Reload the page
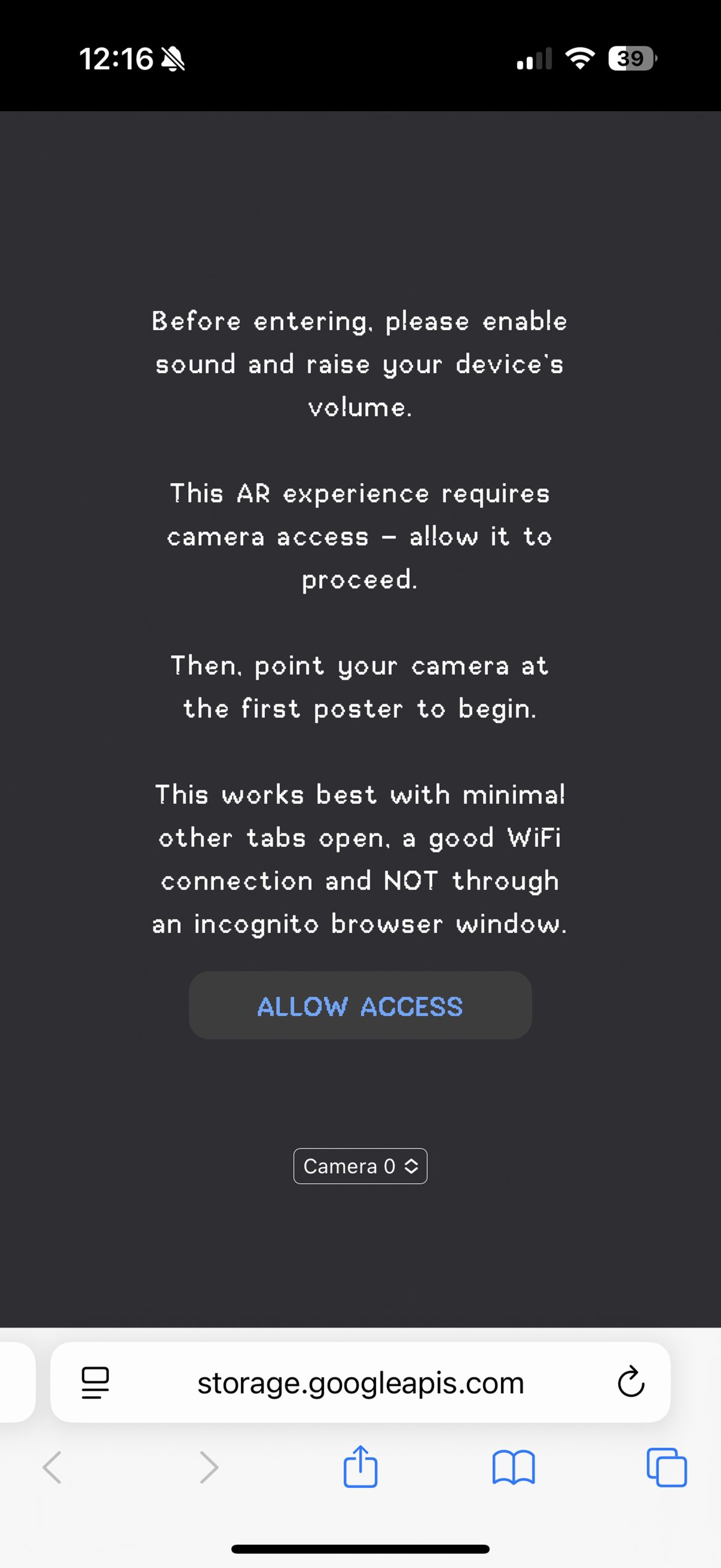This screenshot has width=721, height=1568. pos(631,1382)
